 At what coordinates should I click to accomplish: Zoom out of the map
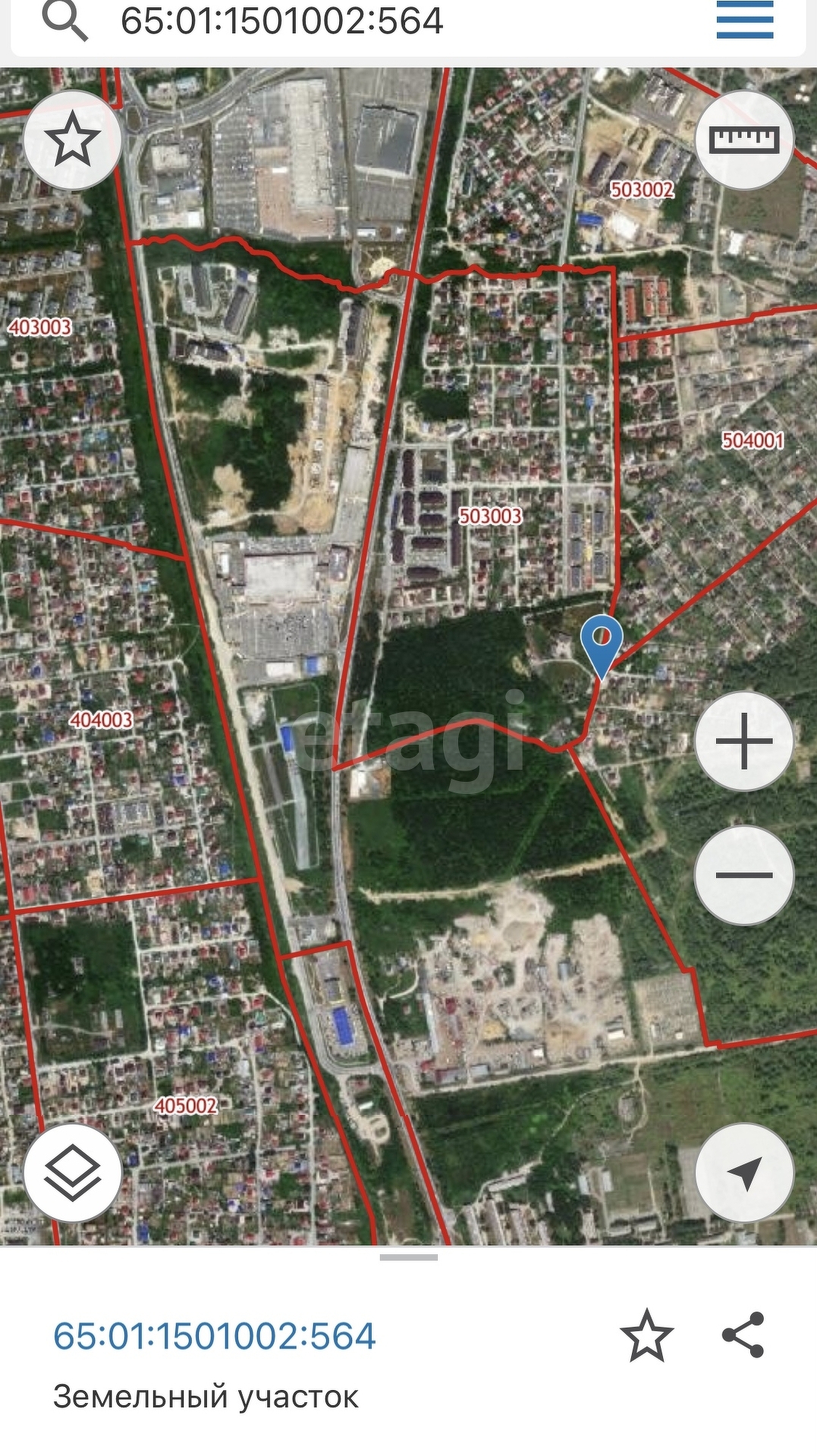tap(744, 875)
